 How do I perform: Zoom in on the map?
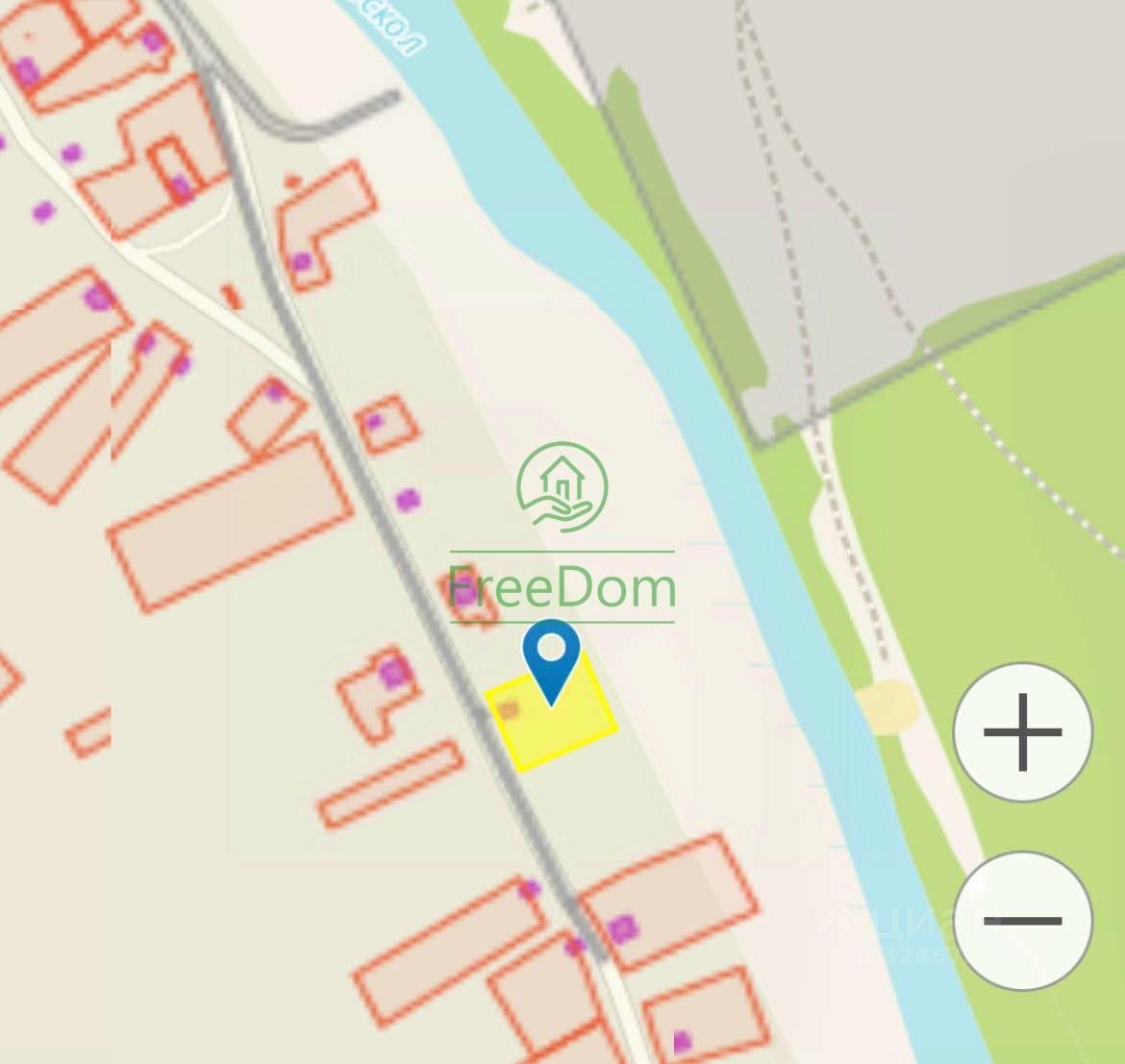point(1022,732)
